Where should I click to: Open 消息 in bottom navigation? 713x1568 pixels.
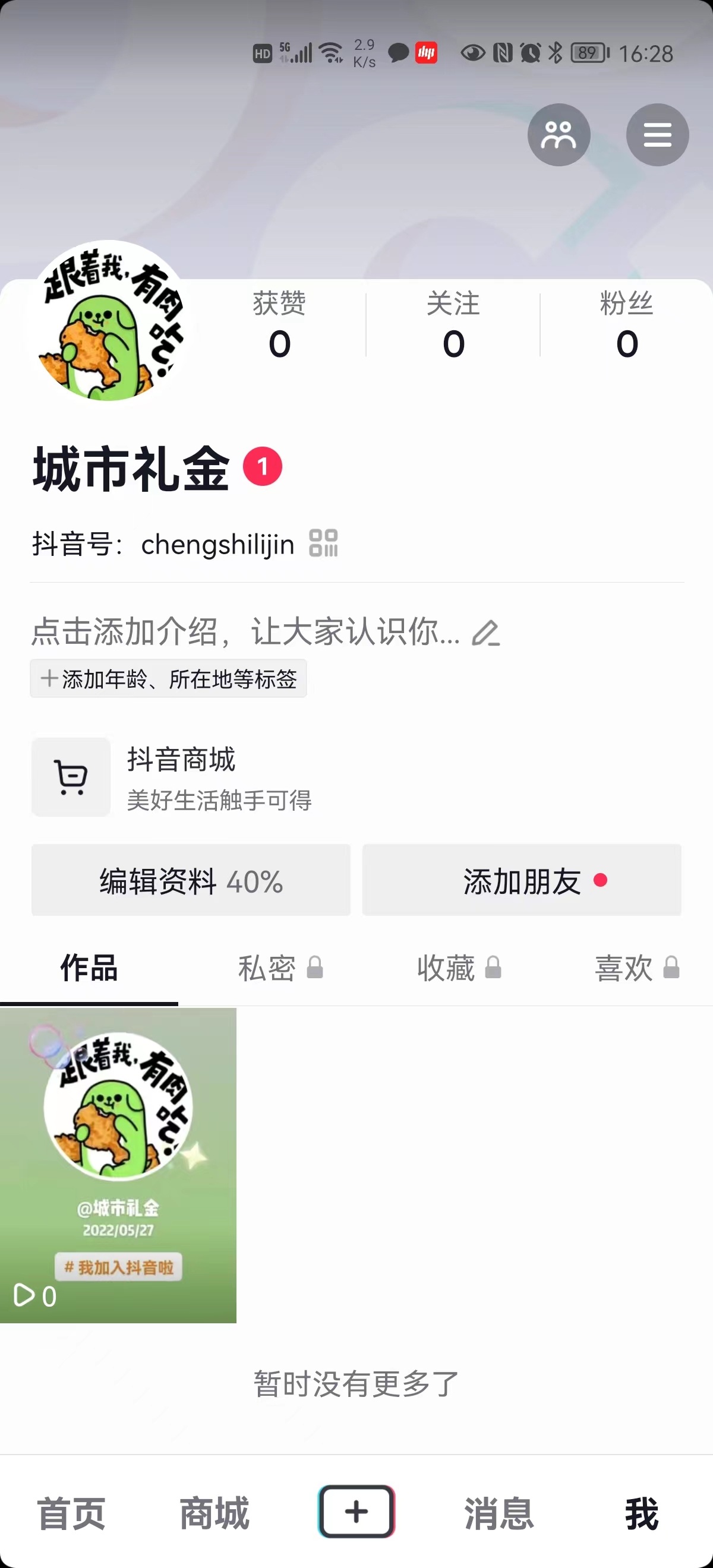tap(499, 1513)
